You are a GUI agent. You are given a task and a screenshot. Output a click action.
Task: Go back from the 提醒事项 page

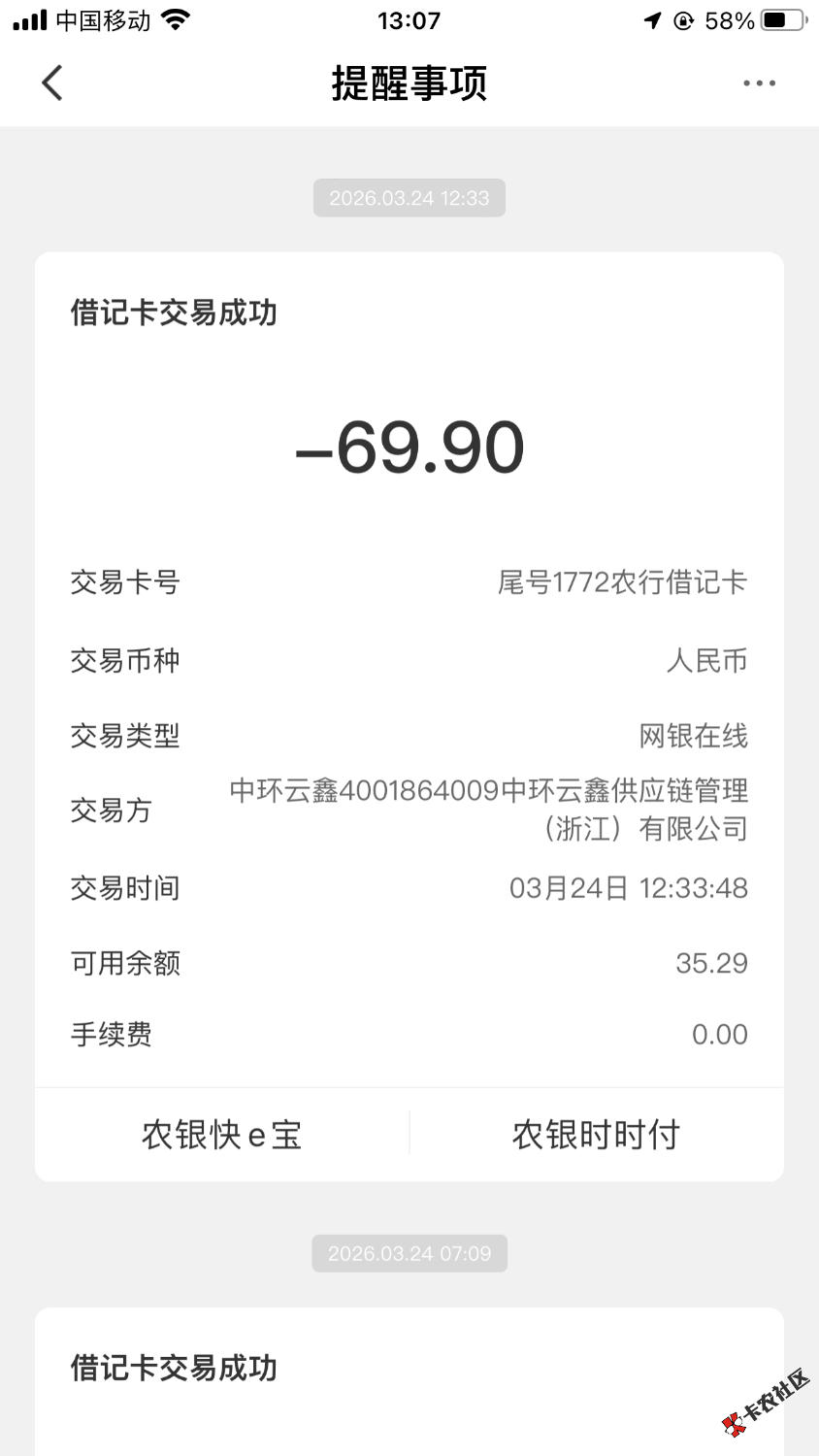coord(52,83)
